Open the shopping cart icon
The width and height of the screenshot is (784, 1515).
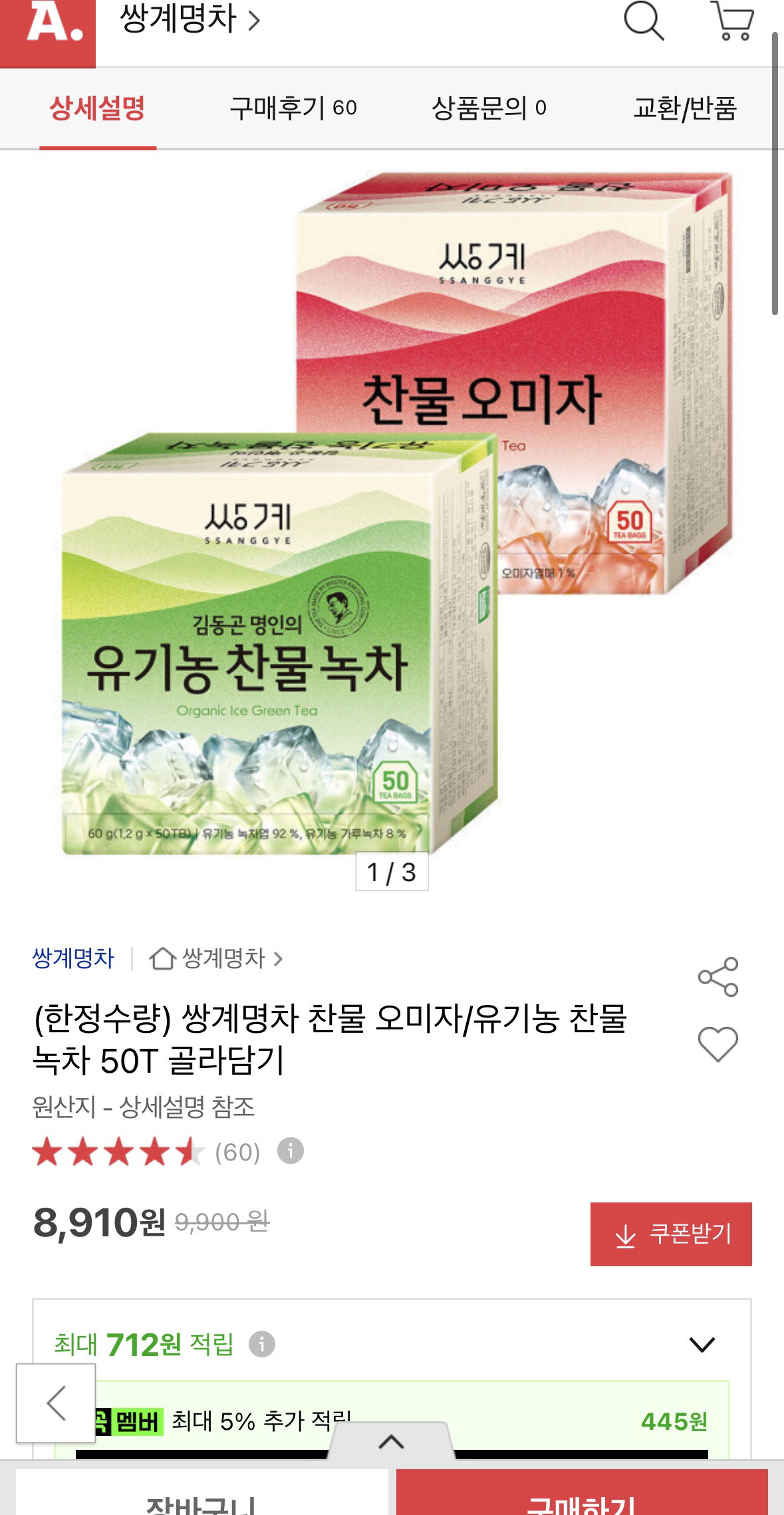(732, 20)
